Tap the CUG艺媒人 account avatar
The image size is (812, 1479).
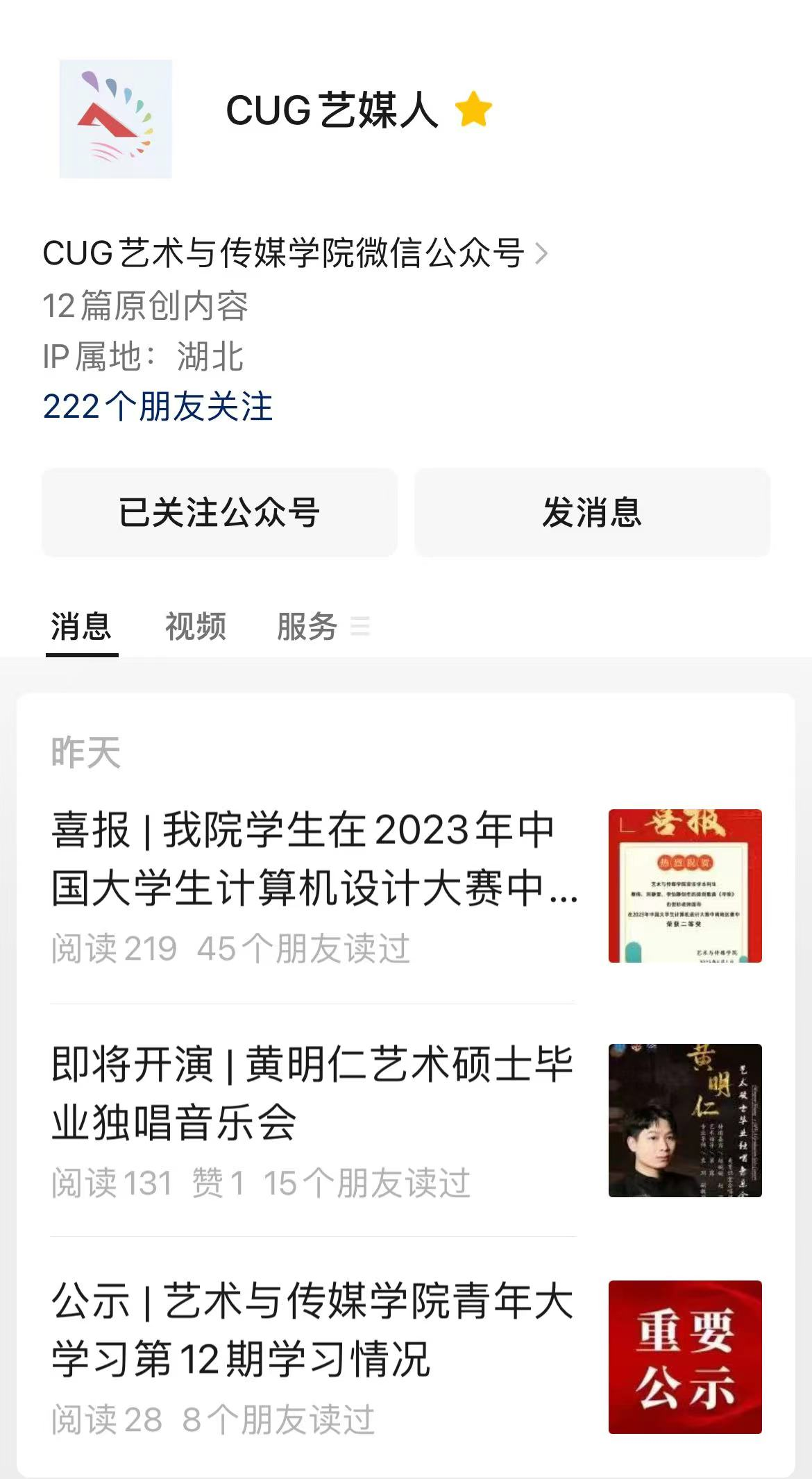116,119
